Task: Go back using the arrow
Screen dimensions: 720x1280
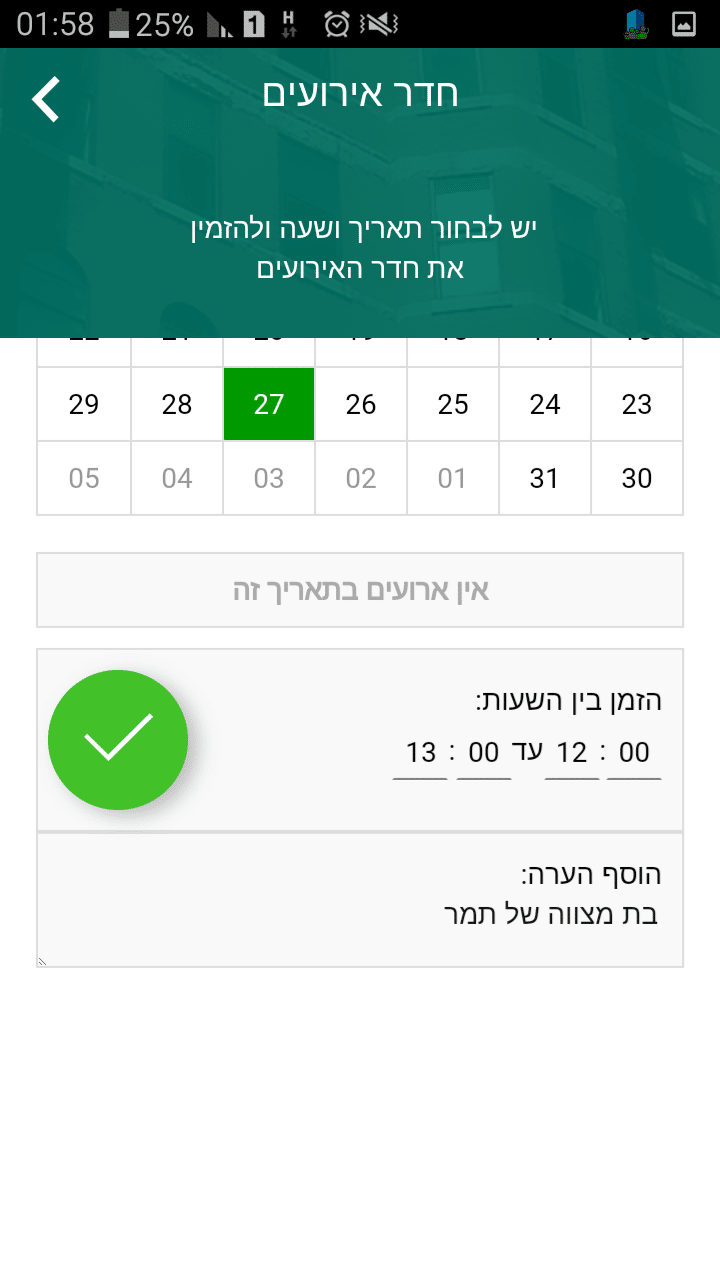Action: click(x=46, y=99)
